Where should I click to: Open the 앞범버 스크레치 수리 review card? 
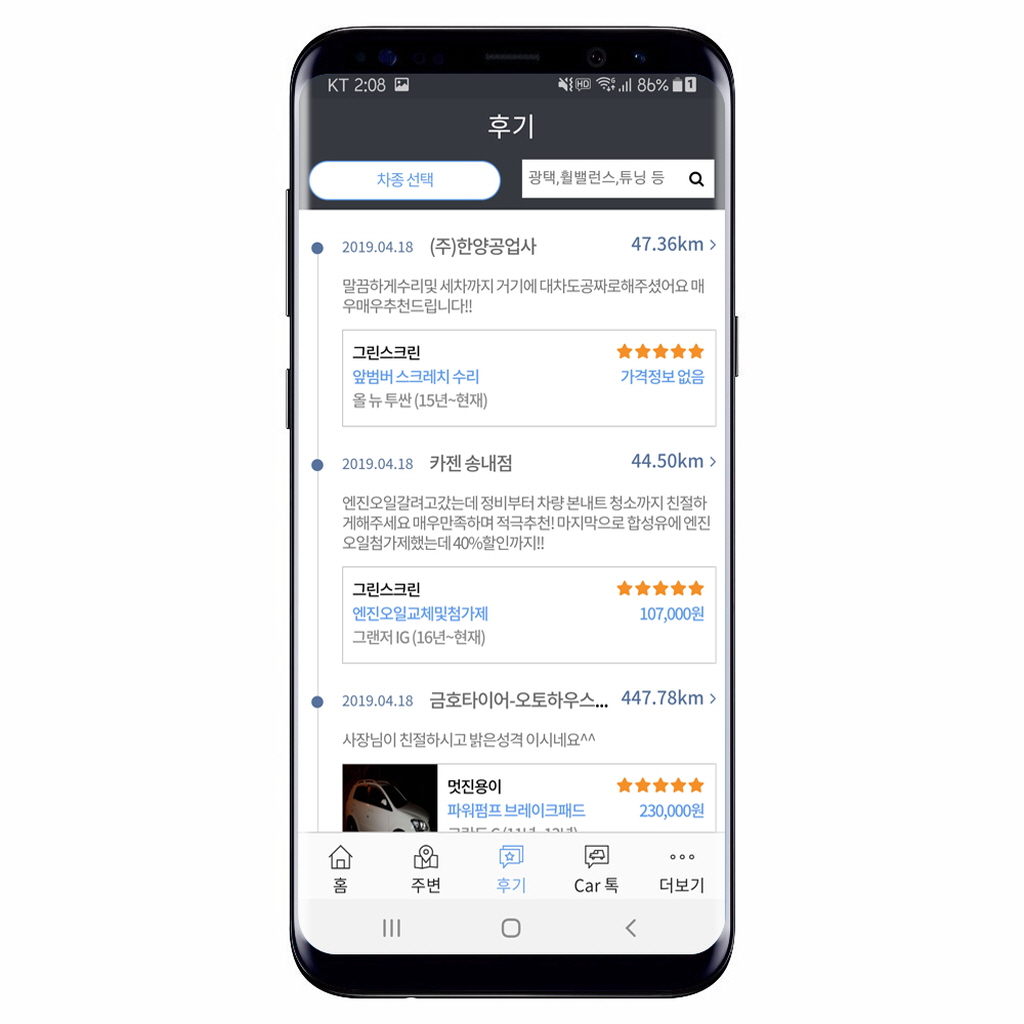pyautogui.click(x=528, y=378)
